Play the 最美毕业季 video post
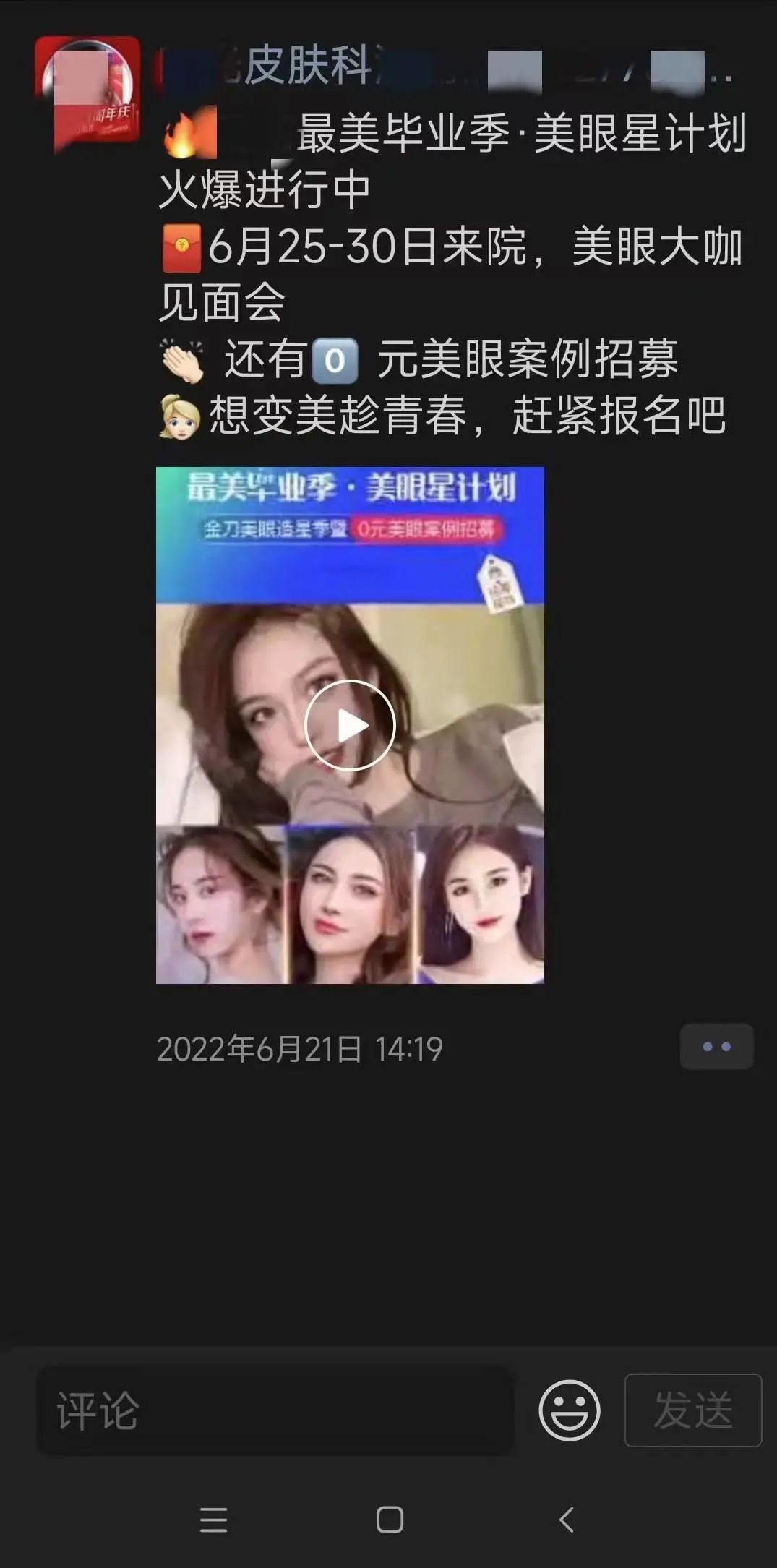Screen dimensions: 777x1568 click(x=350, y=725)
